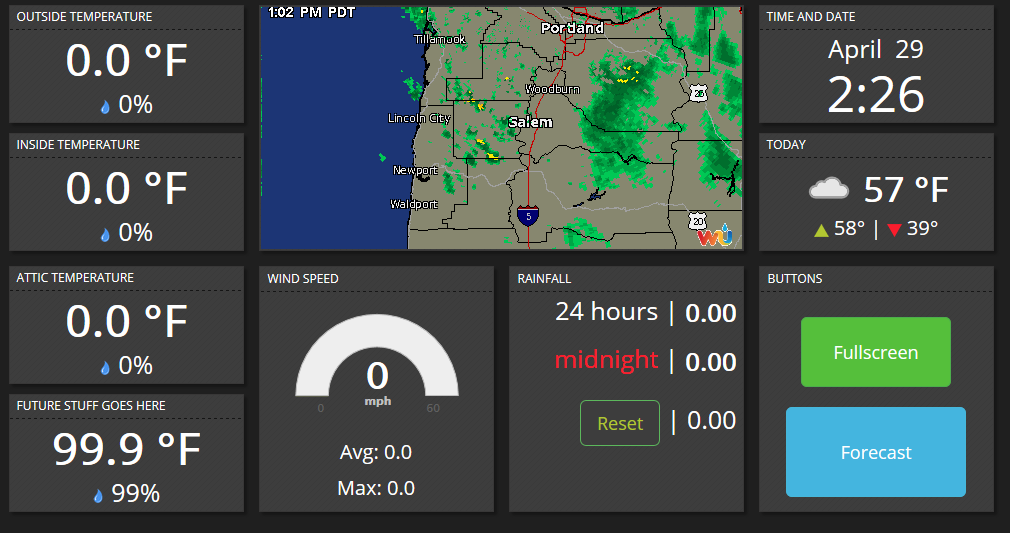
Task: Tap the green Fullscreen button
Action: pos(875,352)
